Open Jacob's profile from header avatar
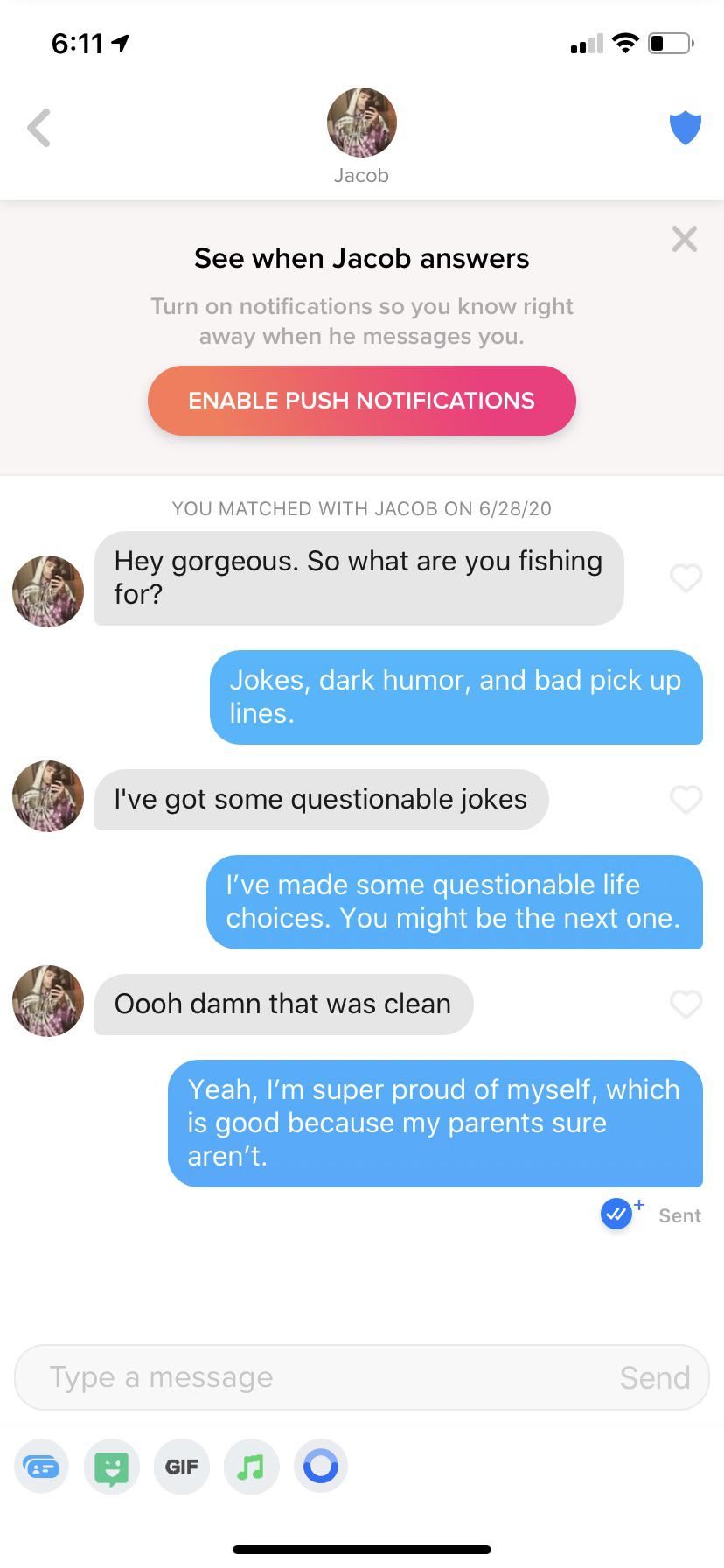This screenshot has width=724, height=1568. point(361,122)
